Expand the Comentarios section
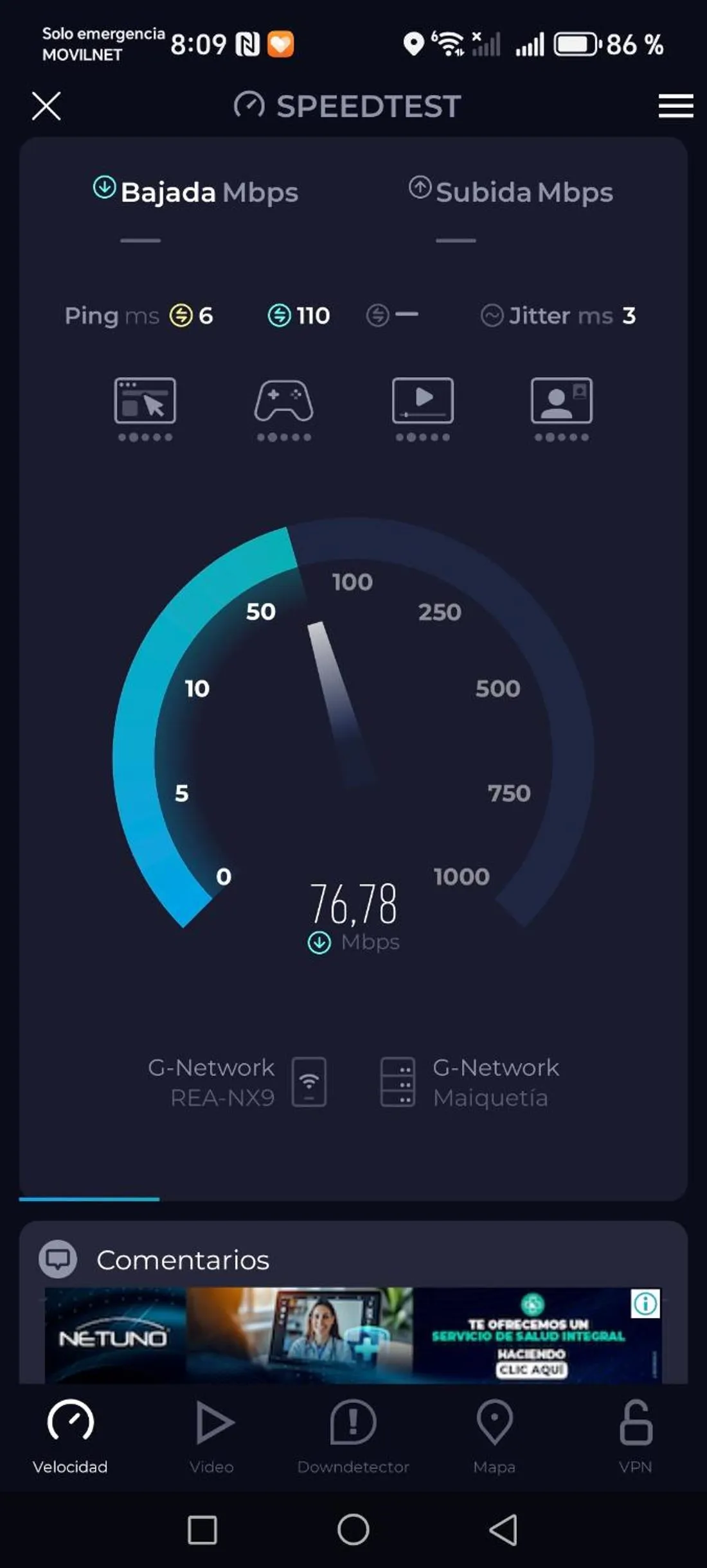Viewport: 707px width, 1568px height. [x=183, y=1259]
